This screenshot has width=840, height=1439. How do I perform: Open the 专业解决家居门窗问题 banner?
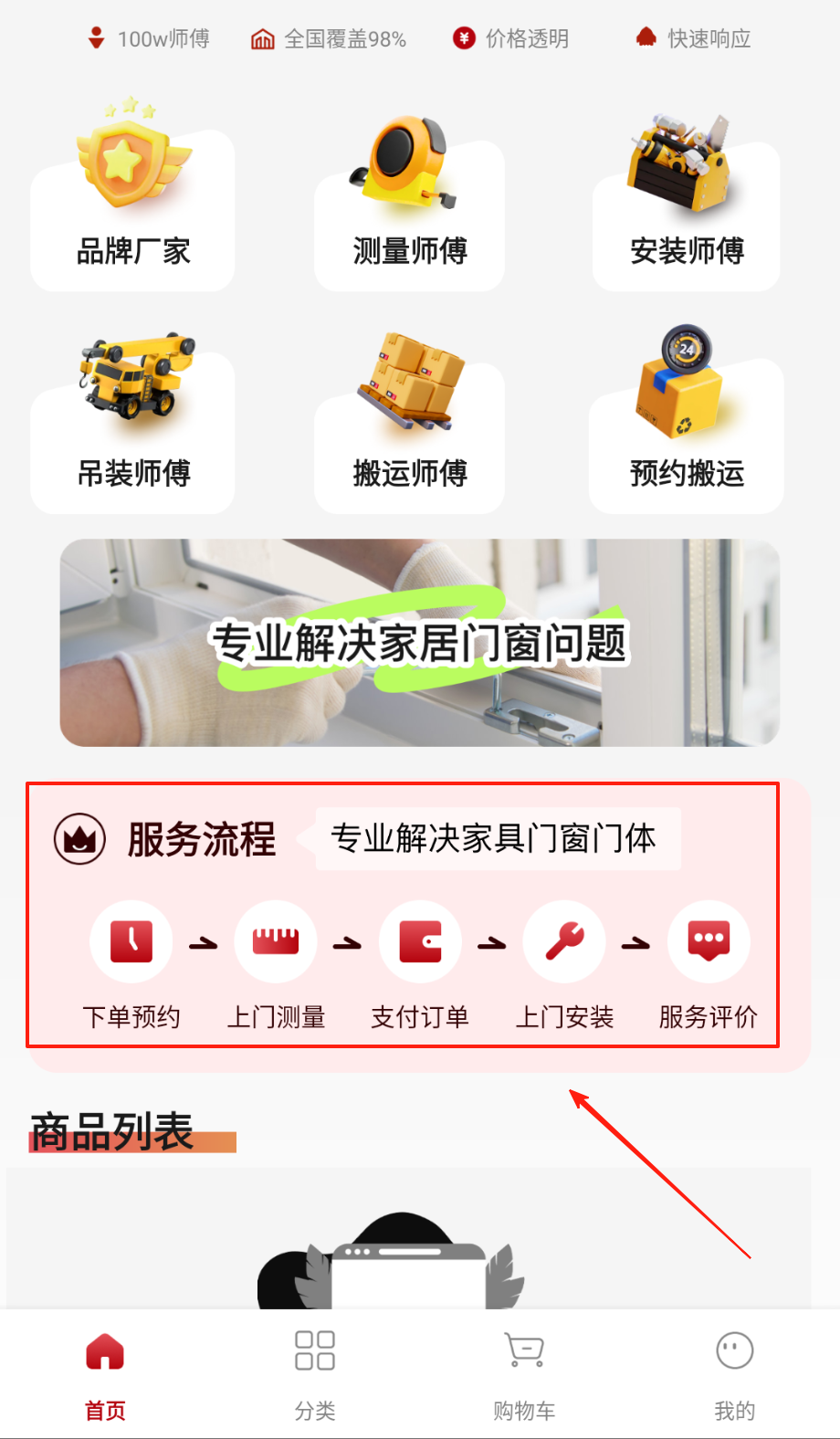coord(420,643)
